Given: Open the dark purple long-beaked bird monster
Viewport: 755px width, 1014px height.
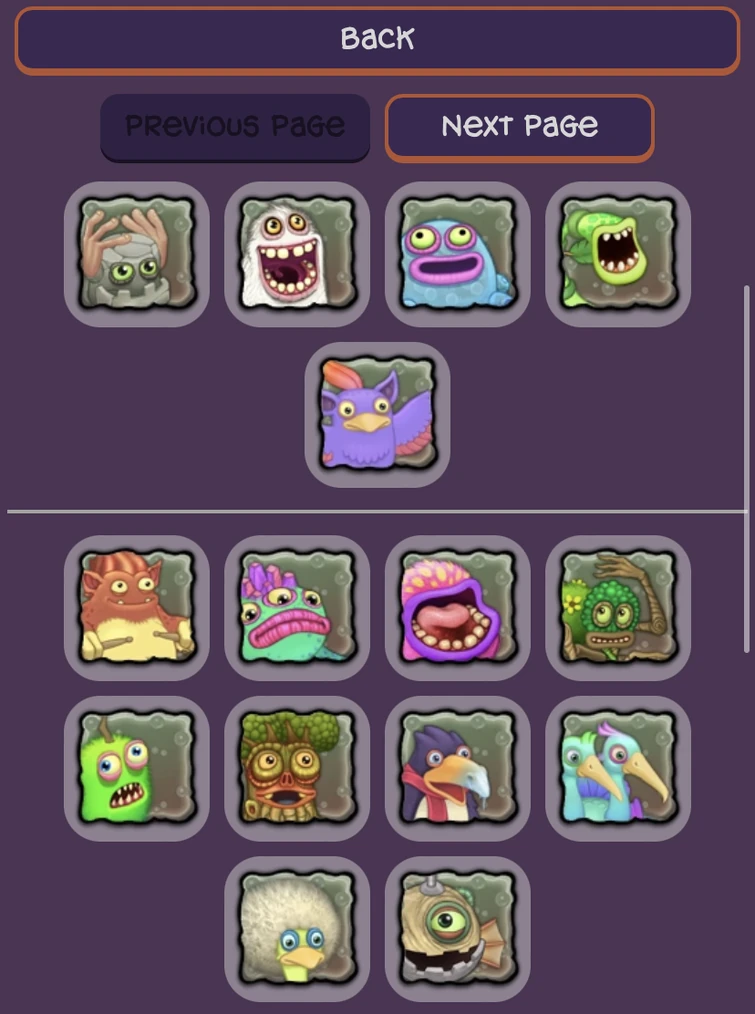Looking at the screenshot, I should (457, 768).
